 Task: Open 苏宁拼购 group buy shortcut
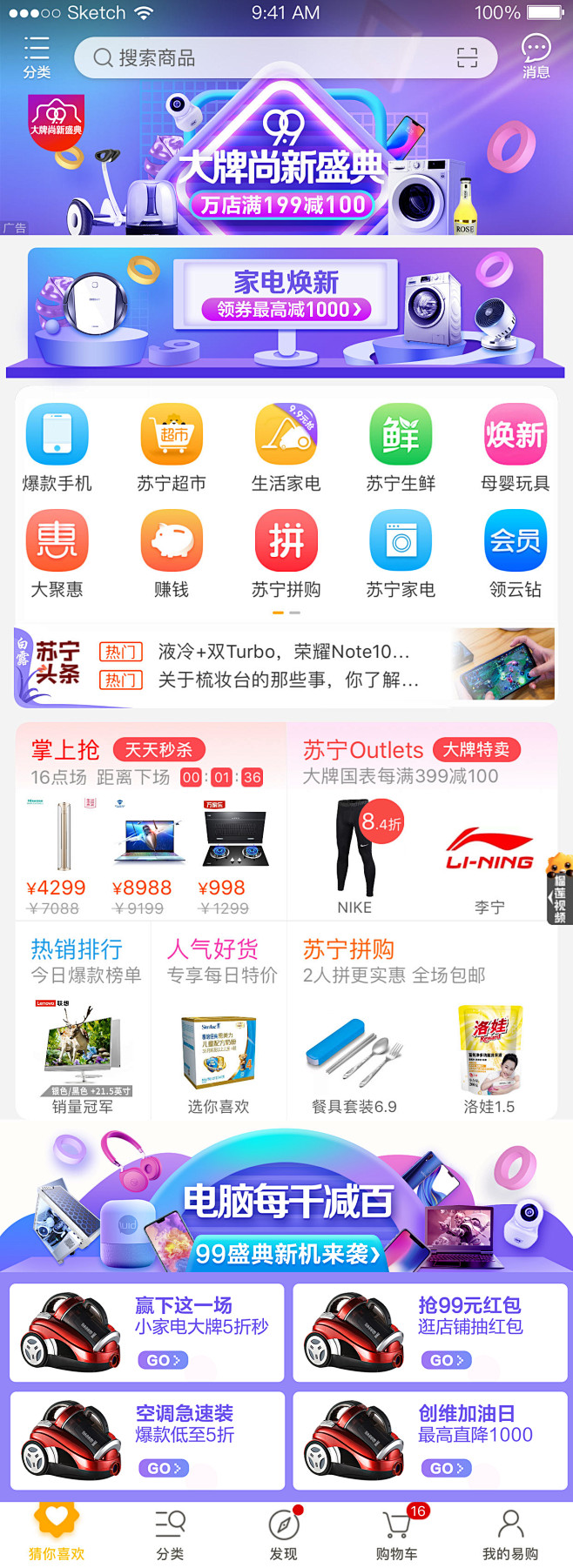286,554
